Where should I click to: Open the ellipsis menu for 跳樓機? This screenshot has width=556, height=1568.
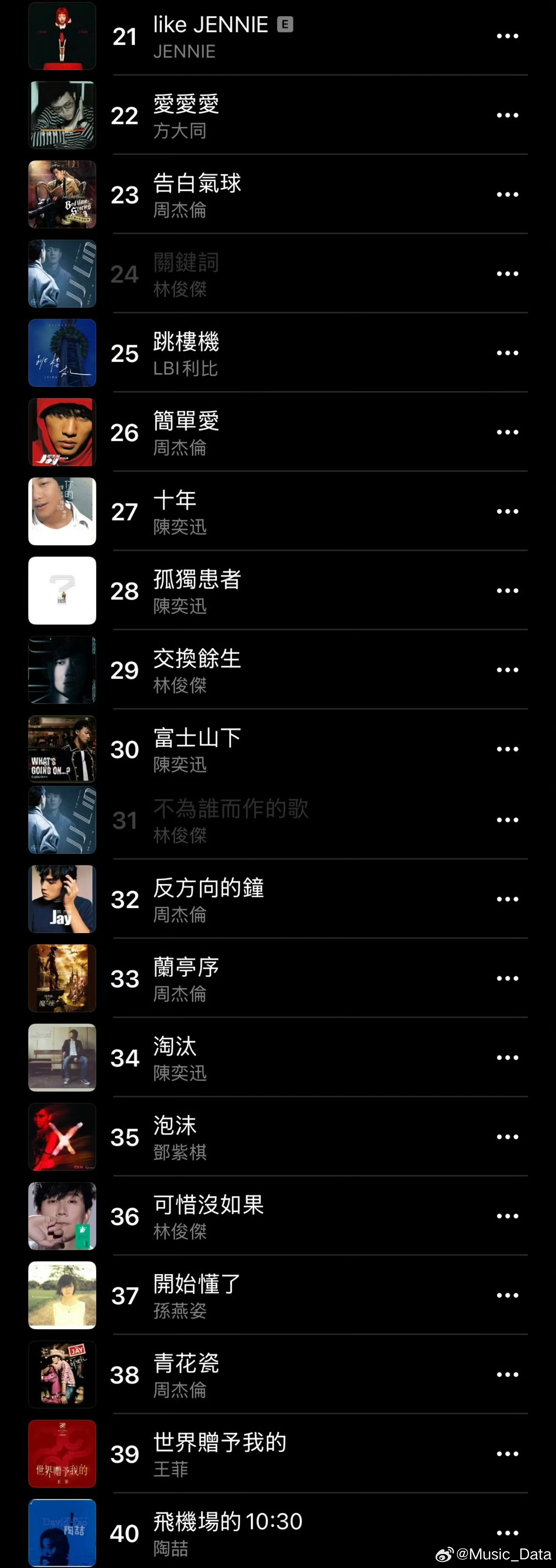coord(508,353)
